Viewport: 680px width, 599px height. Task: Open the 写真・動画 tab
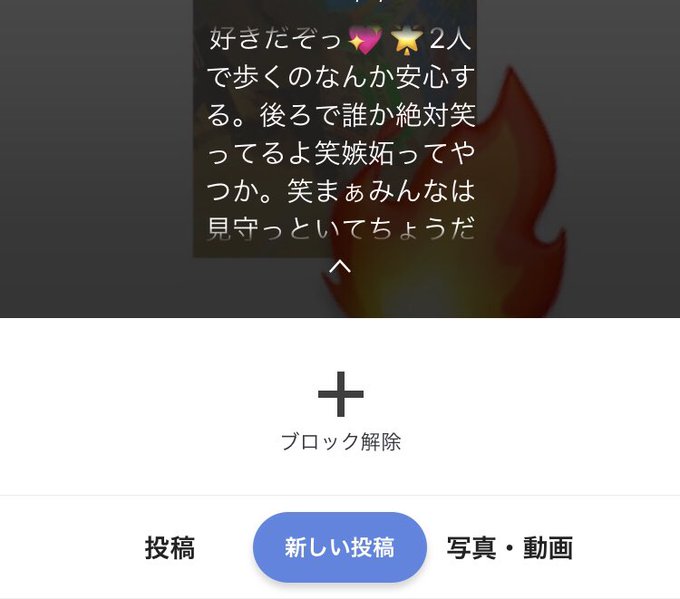(510, 547)
